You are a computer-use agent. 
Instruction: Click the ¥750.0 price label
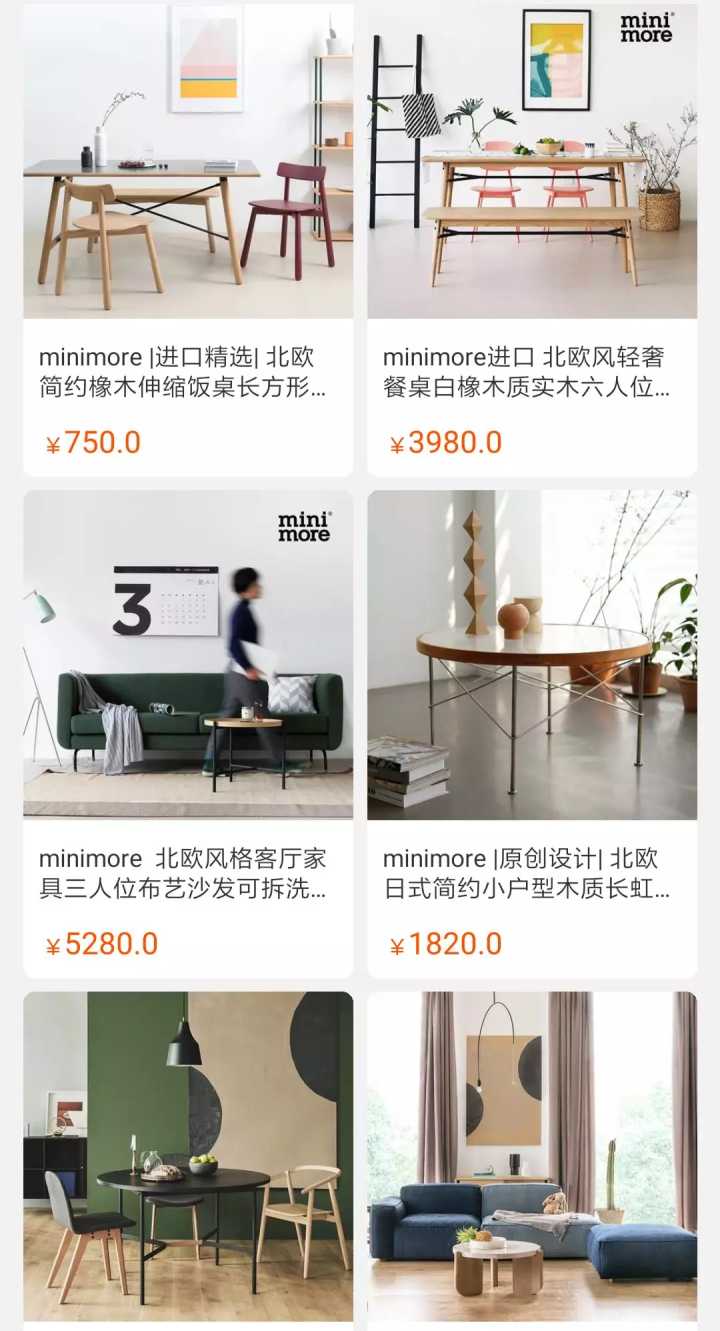[97, 442]
